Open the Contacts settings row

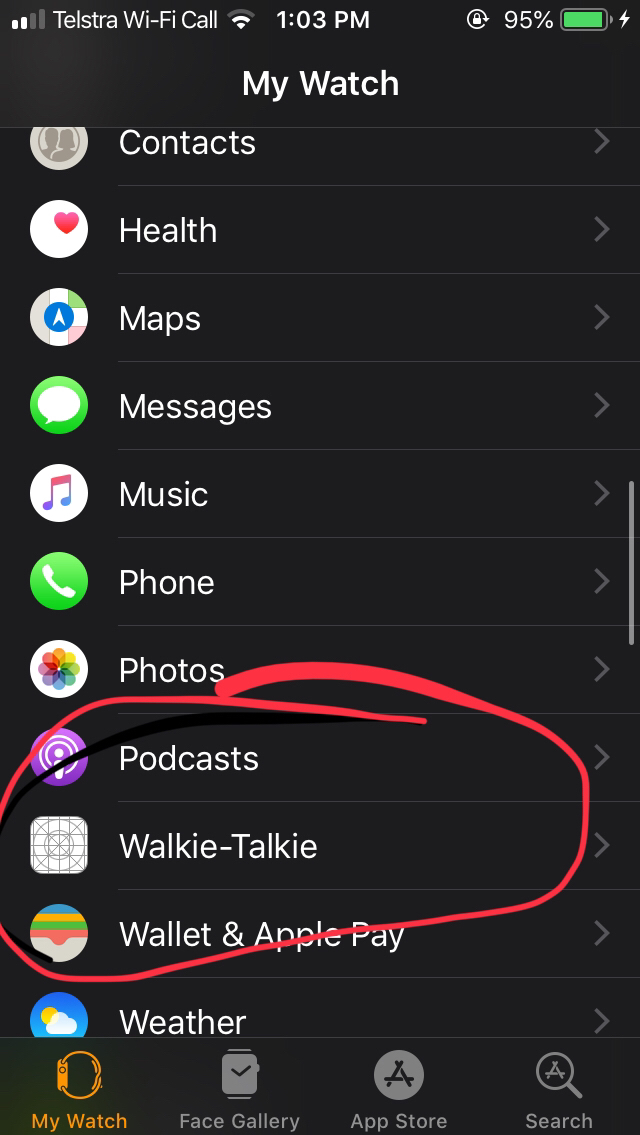click(x=320, y=144)
